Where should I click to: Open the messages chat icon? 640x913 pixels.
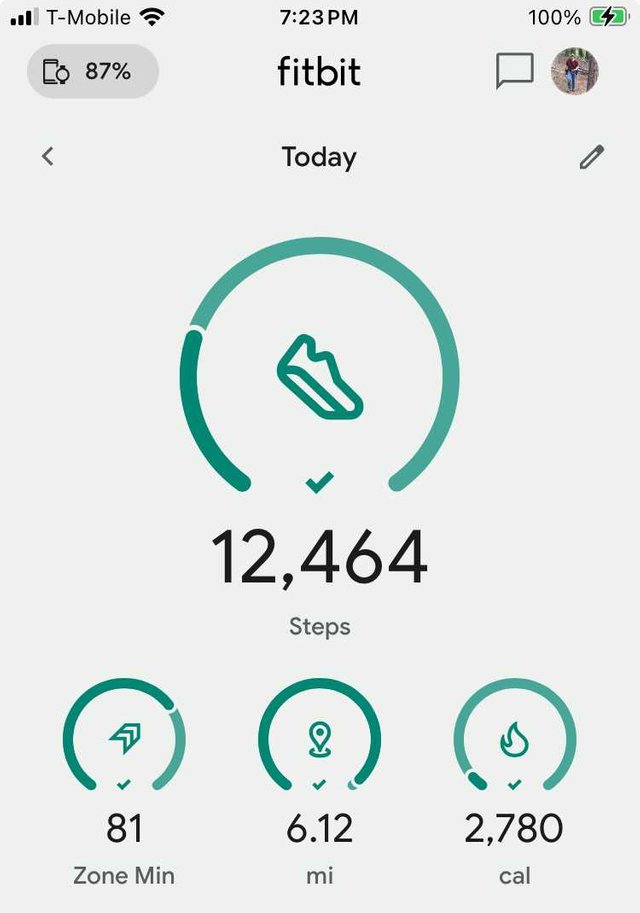tap(515, 71)
